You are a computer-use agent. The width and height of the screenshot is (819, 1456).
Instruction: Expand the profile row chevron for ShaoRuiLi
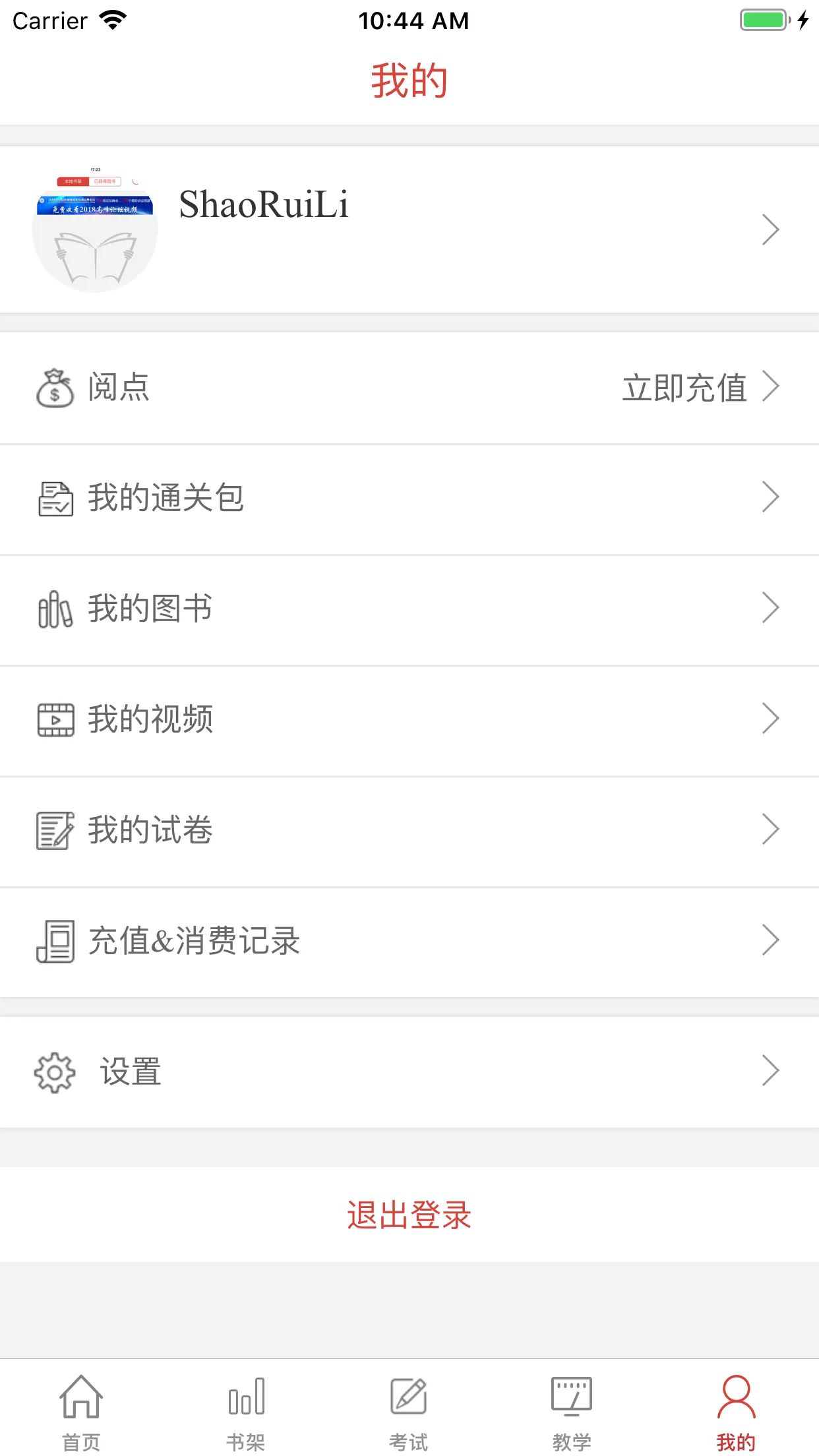pyautogui.click(x=770, y=229)
